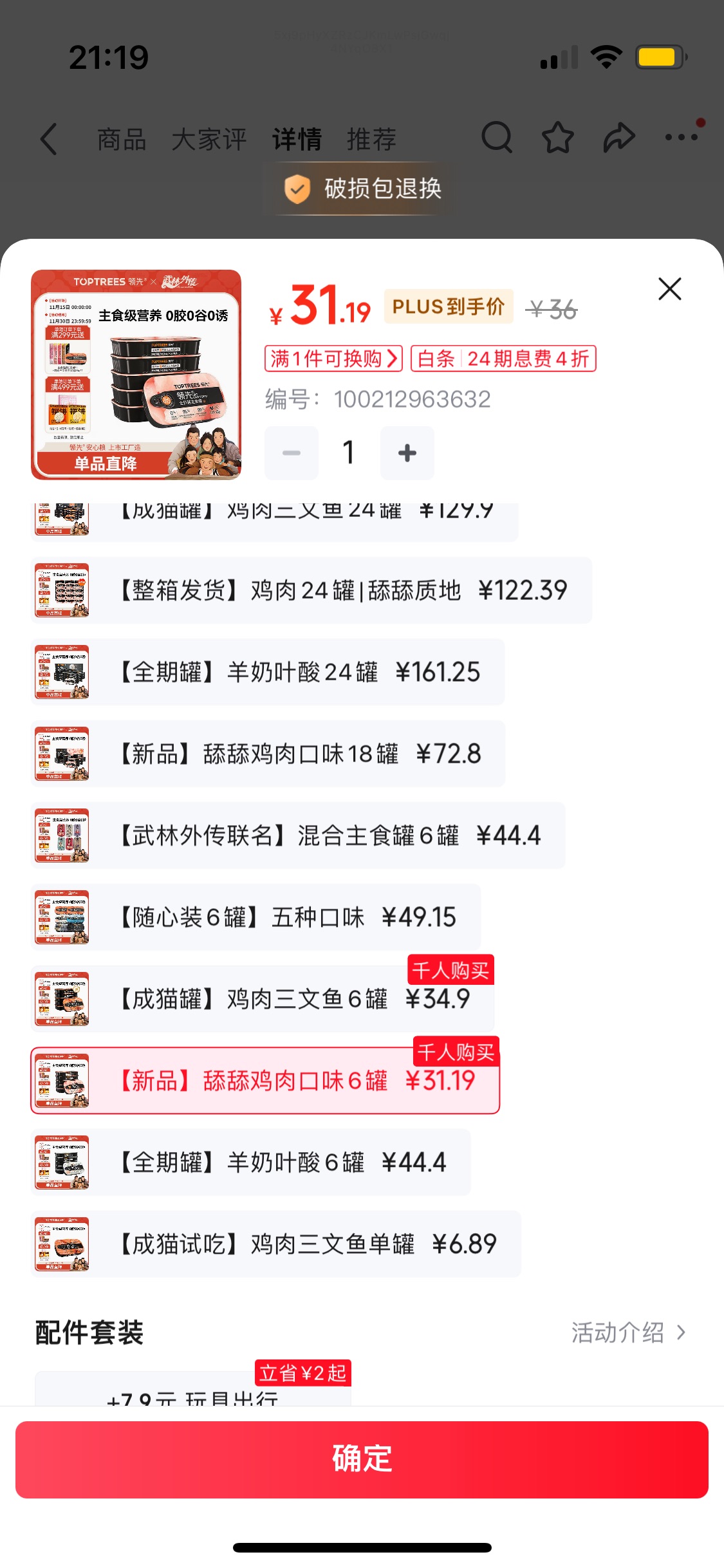Enlarge the product thumbnail image
724x1568 pixels.
point(136,375)
